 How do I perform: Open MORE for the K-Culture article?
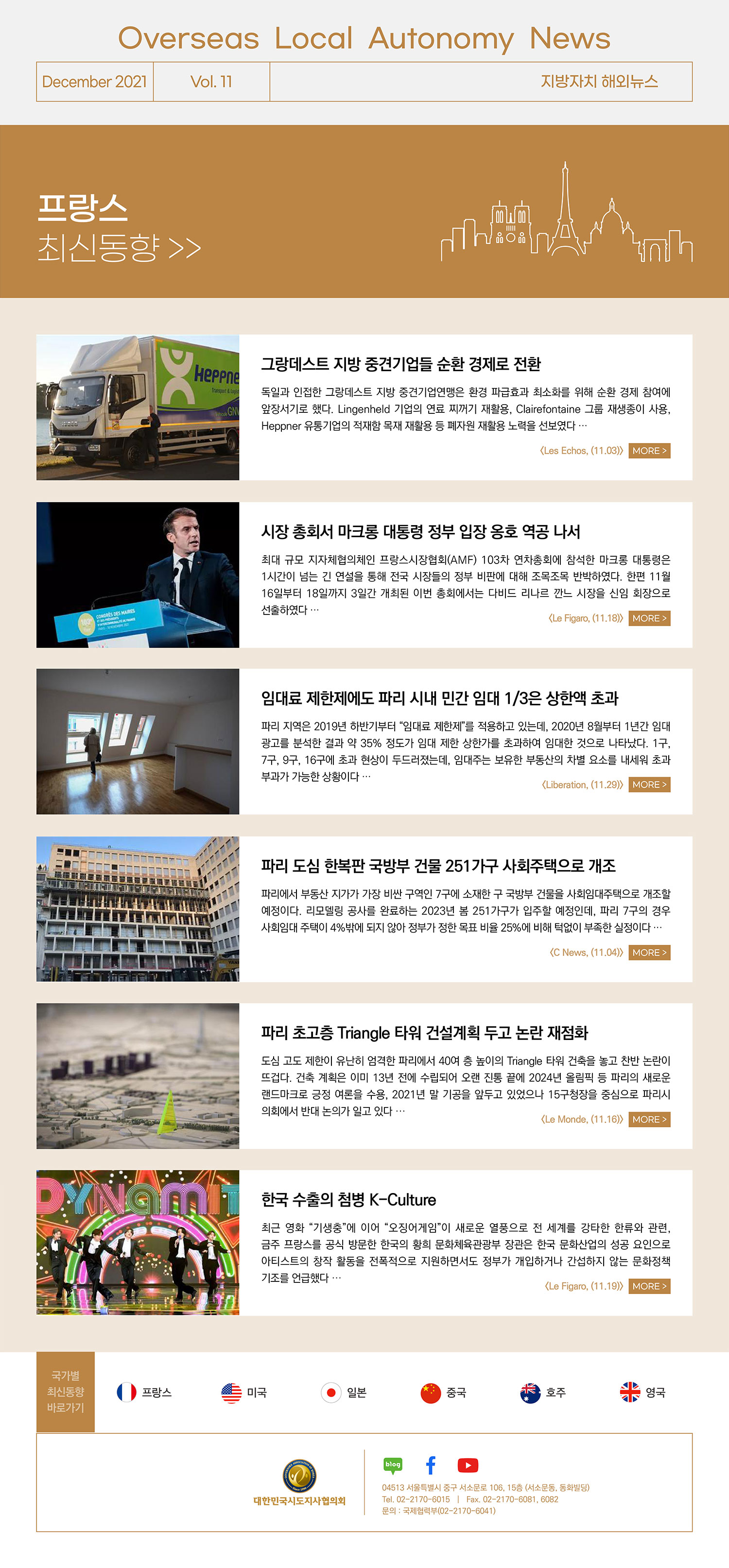pos(649,1286)
